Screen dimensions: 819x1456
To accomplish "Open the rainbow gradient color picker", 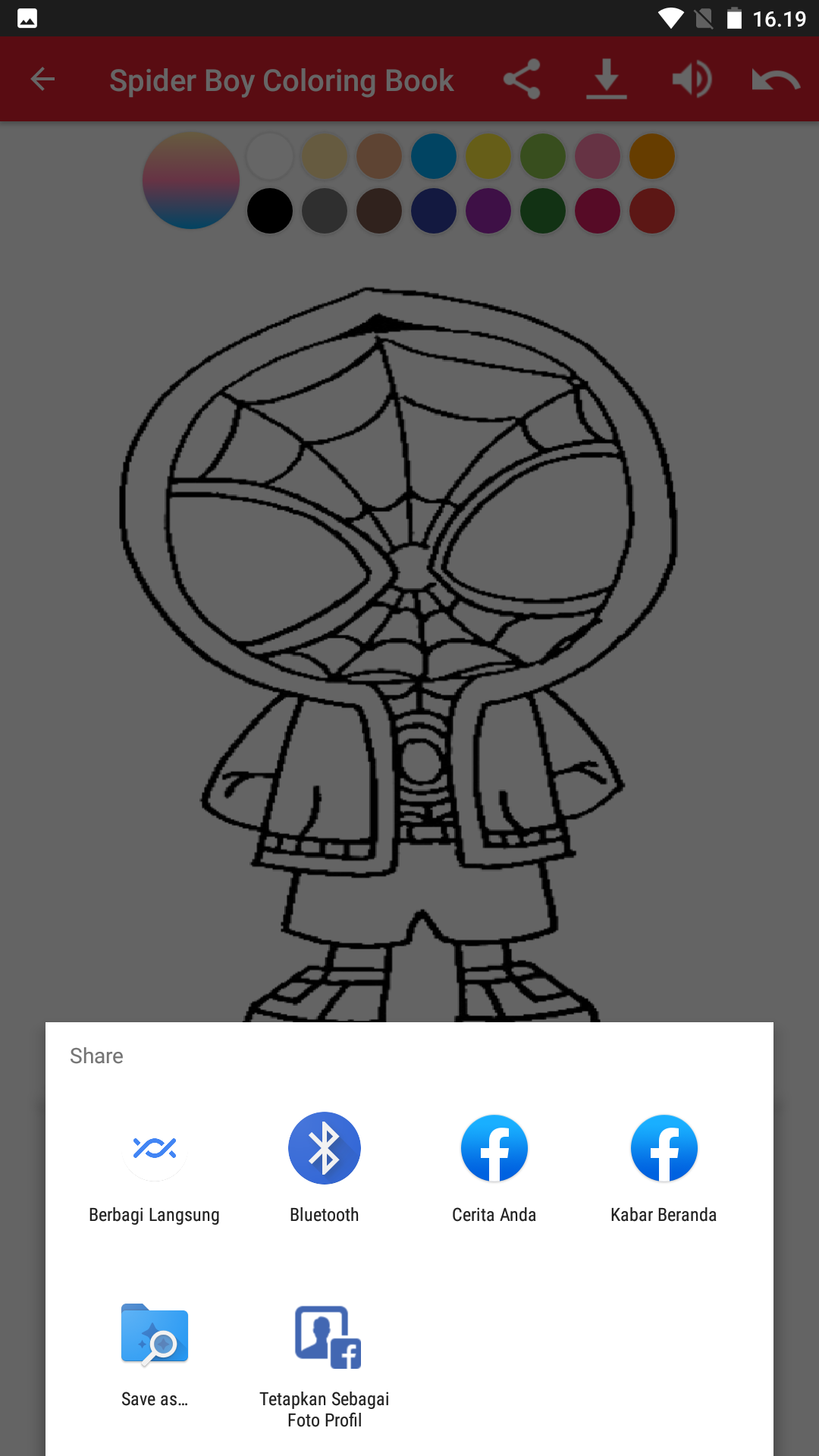I will point(190,181).
